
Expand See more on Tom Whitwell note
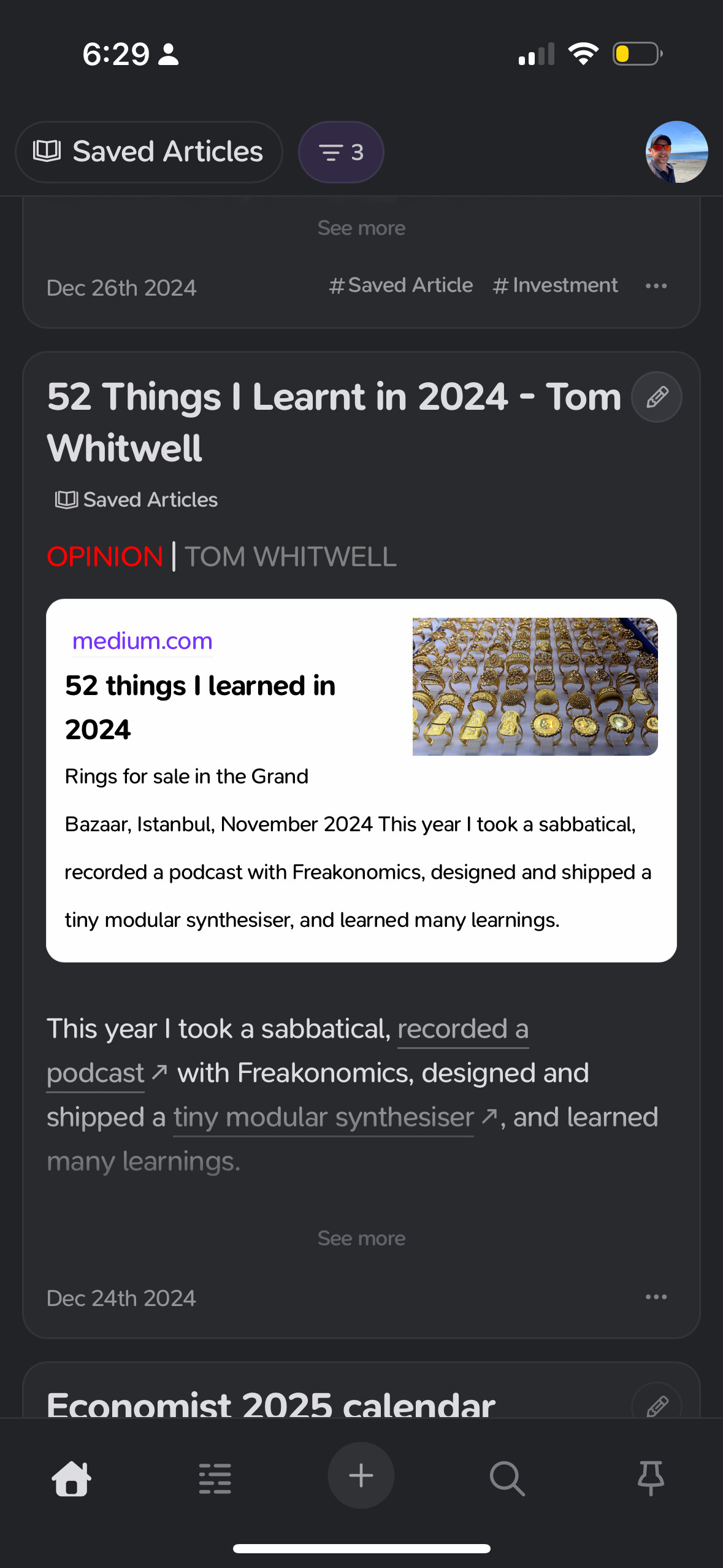tap(361, 1238)
